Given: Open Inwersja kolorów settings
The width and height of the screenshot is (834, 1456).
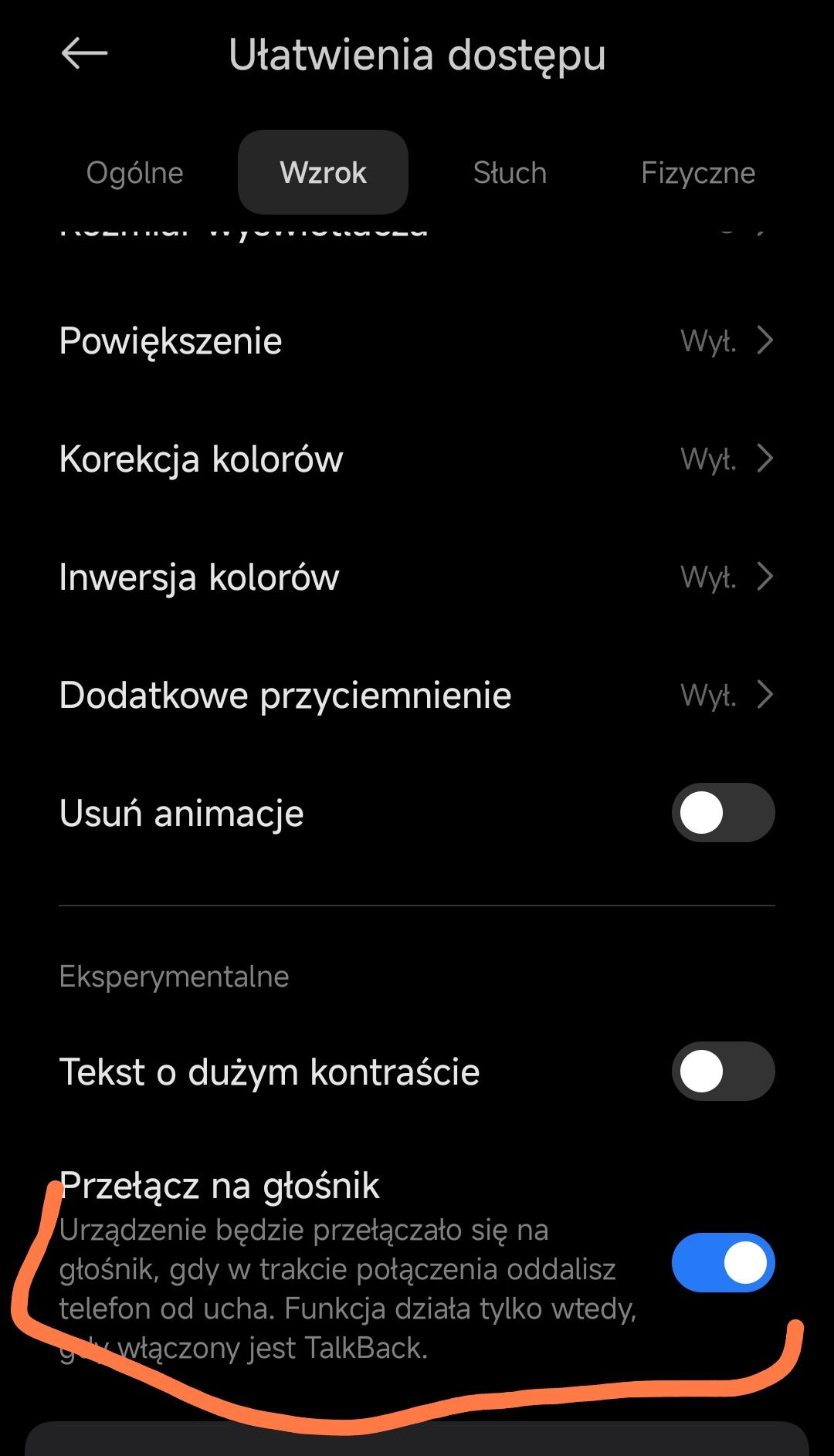Looking at the screenshot, I should pyautogui.click(x=417, y=577).
